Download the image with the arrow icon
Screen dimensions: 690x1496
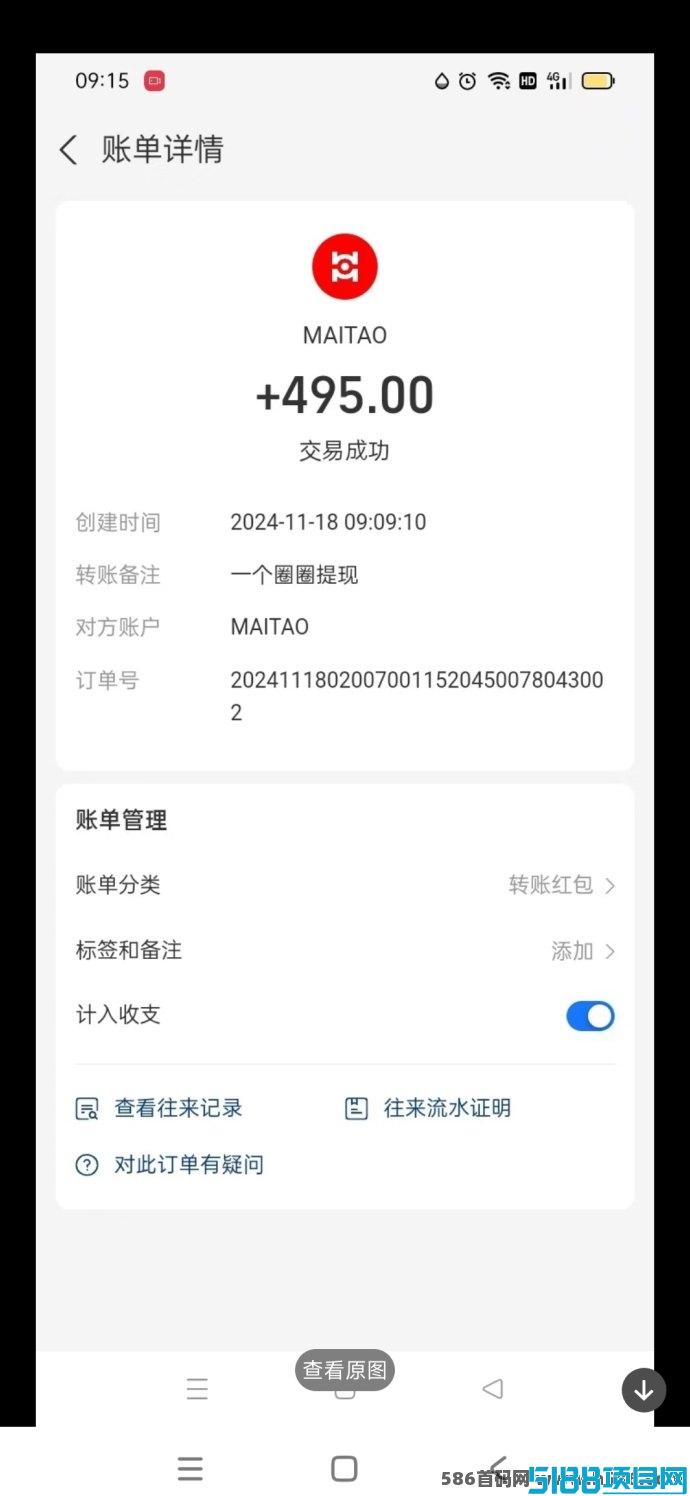pos(644,1389)
